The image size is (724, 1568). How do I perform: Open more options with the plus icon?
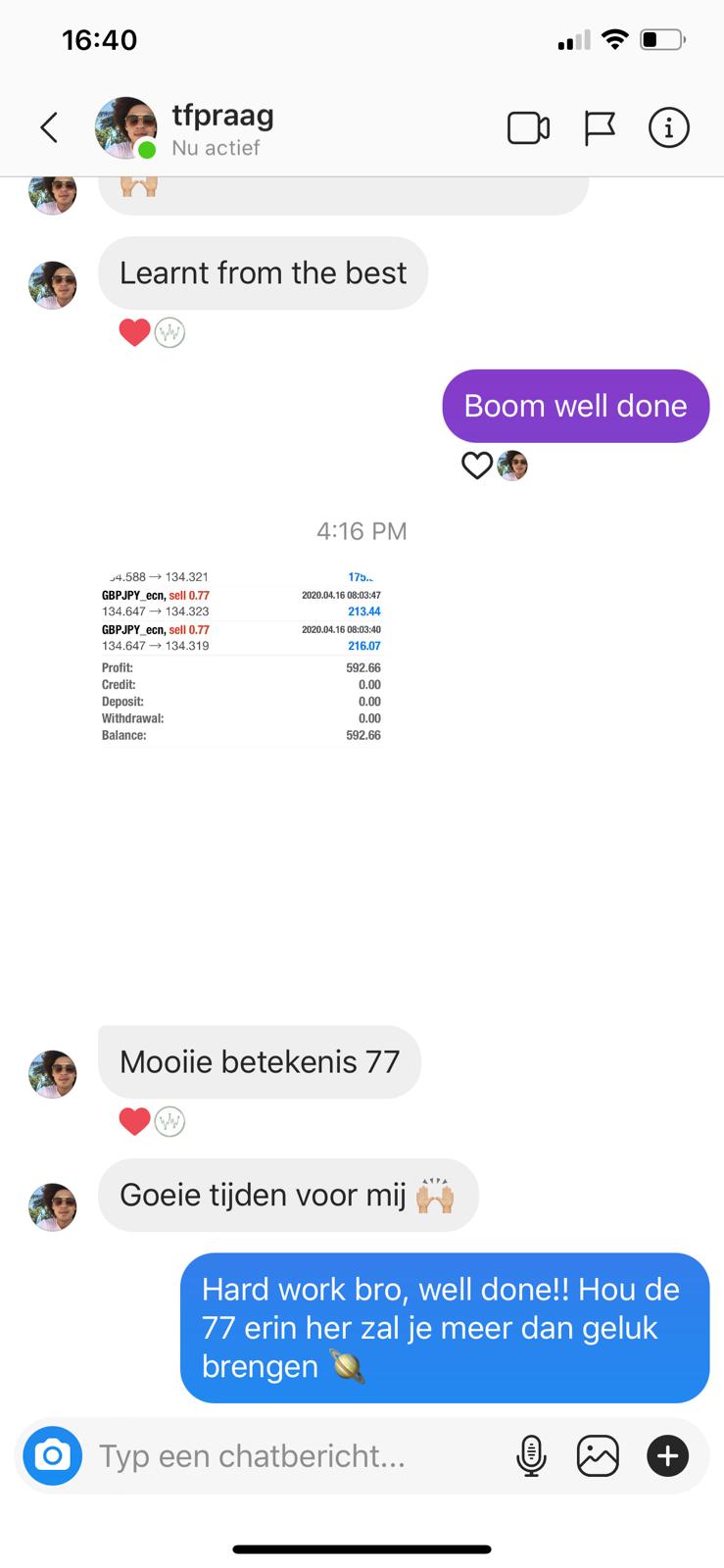(x=667, y=1455)
